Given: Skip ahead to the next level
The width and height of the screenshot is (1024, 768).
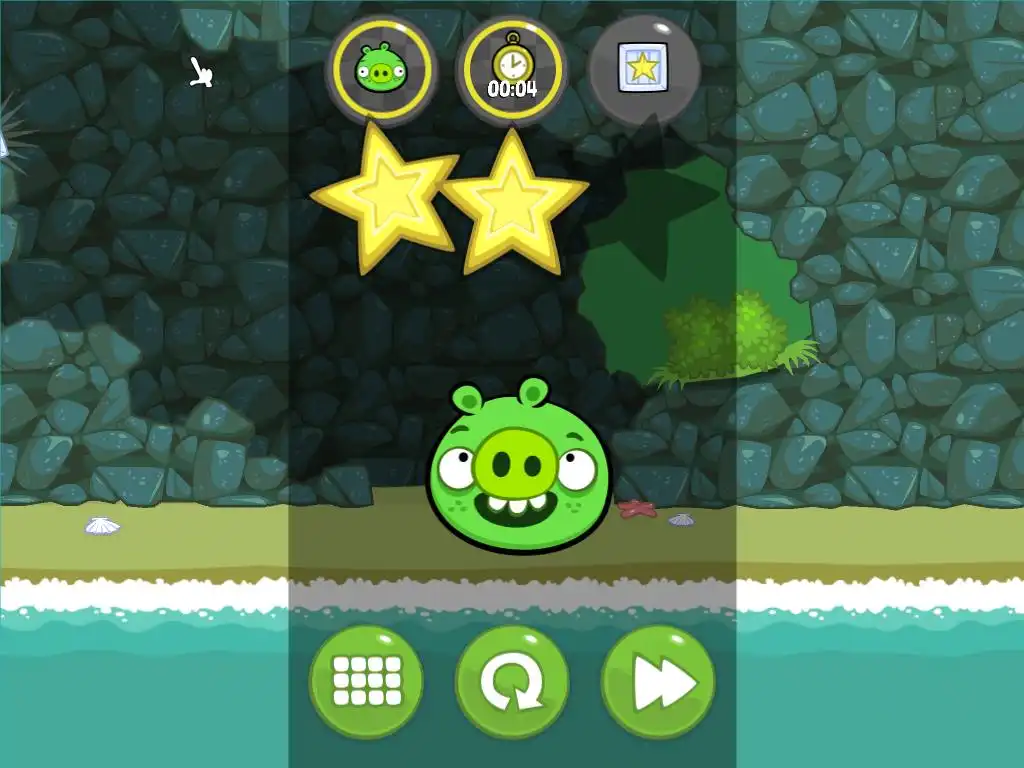Looking at the screenshot, I should (658, 682).
